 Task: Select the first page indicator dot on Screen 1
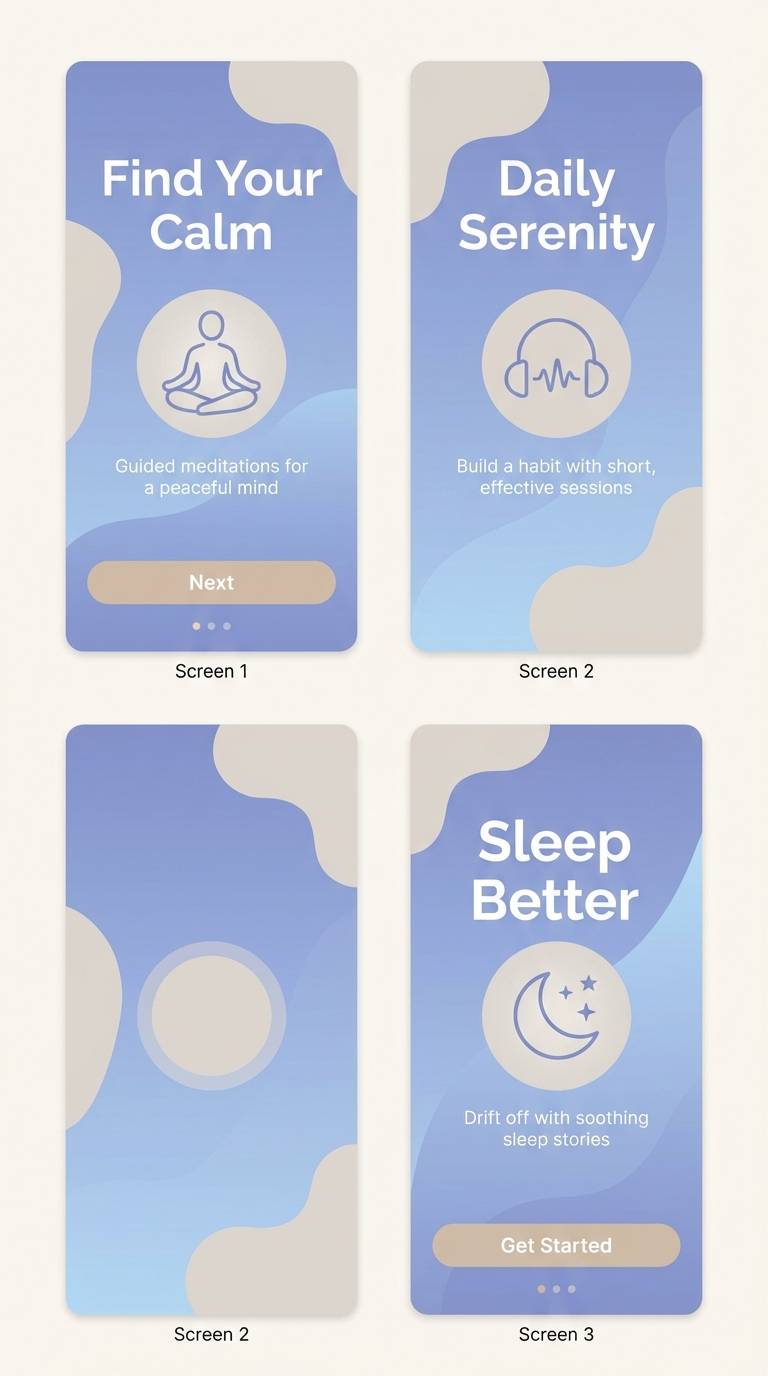[196, 627]
